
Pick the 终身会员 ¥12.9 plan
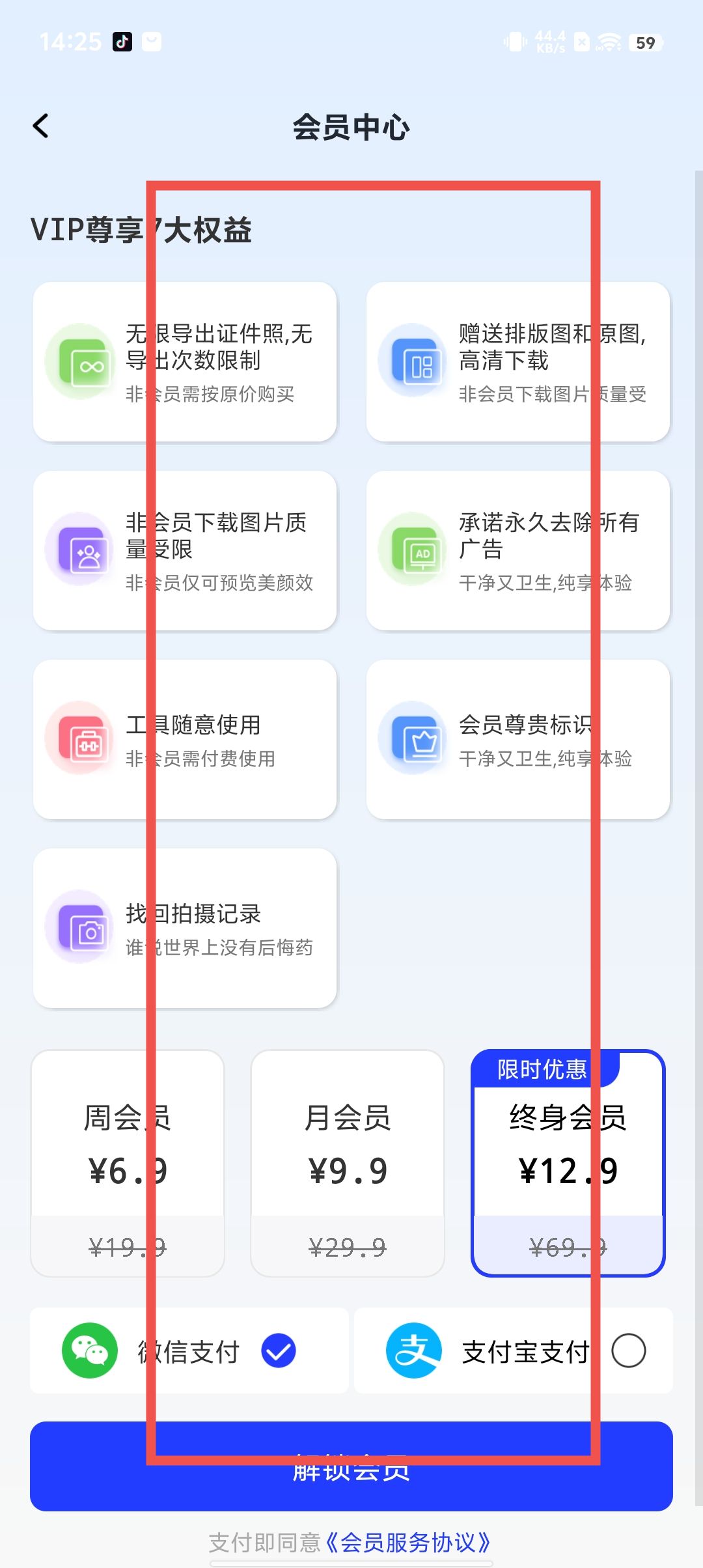coord(568,1163)
